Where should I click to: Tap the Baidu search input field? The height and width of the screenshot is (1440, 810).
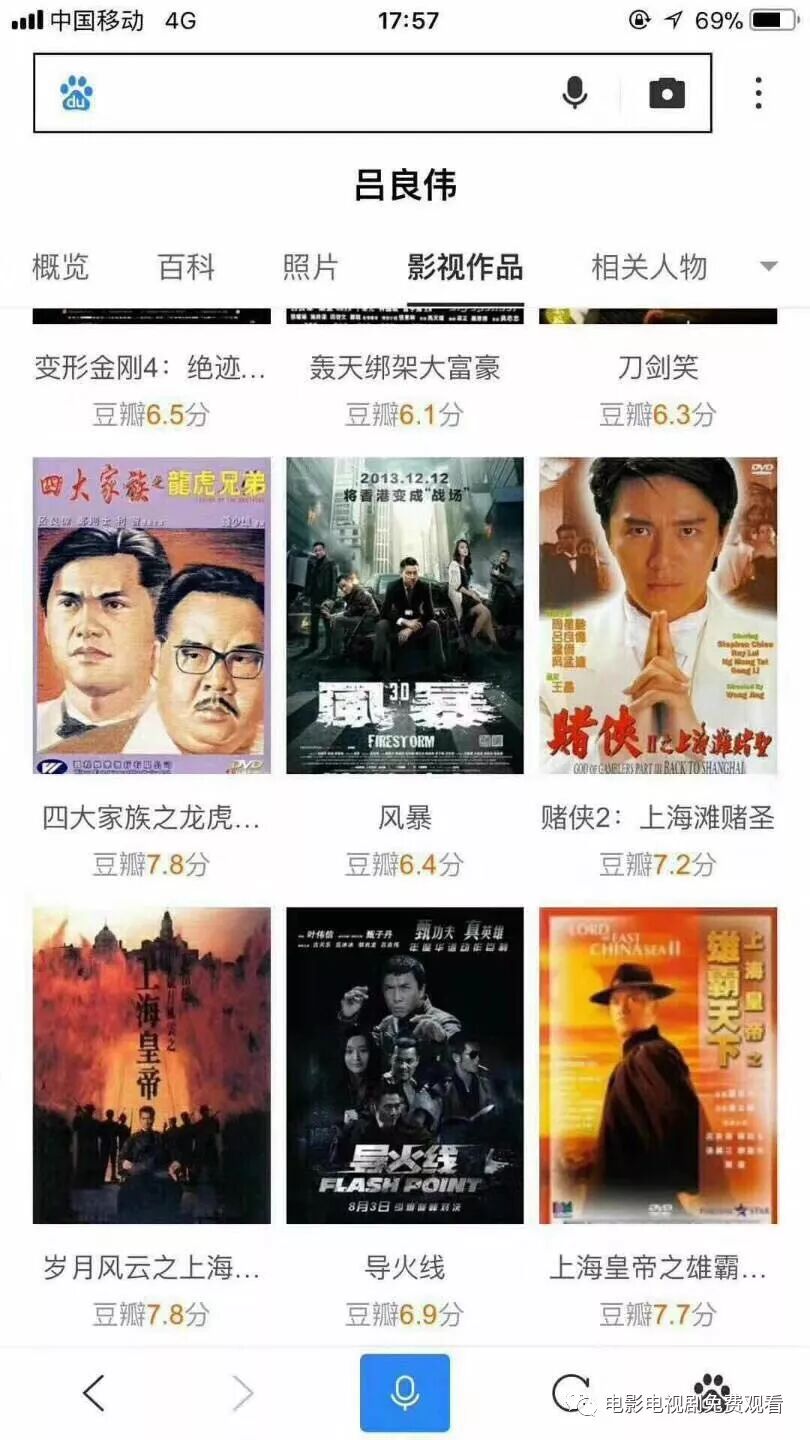(x=320, y=93)
